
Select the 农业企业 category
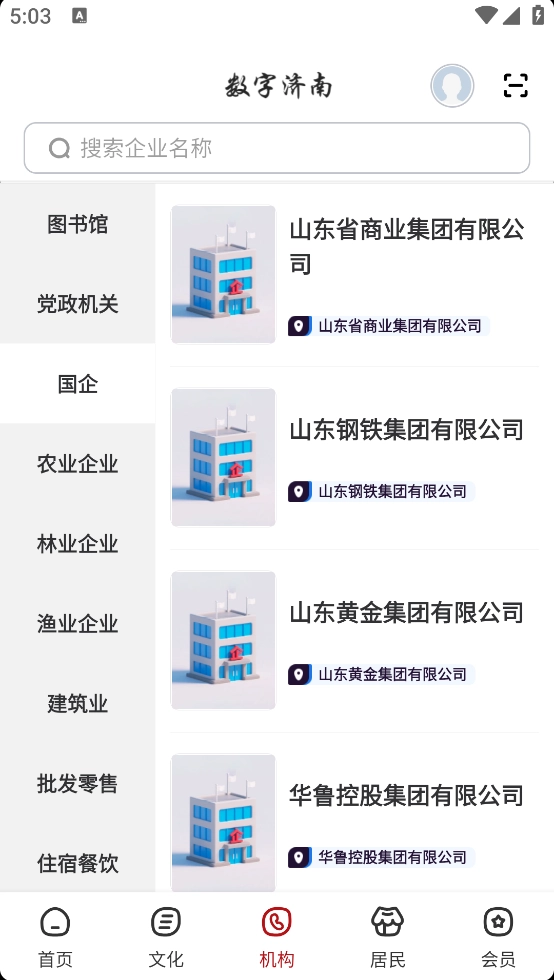78,464
